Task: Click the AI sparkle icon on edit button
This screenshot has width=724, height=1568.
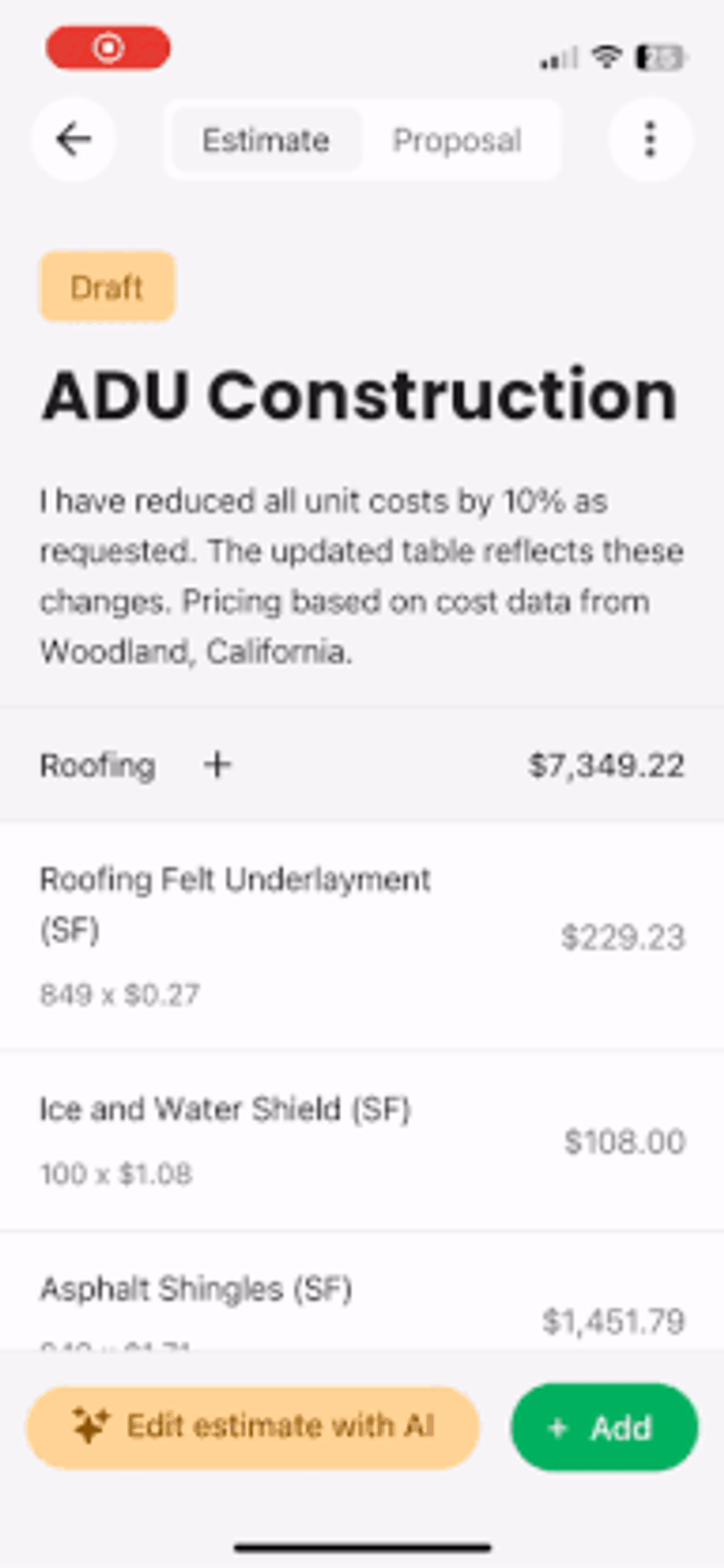Action: [x=91, y=1426]
